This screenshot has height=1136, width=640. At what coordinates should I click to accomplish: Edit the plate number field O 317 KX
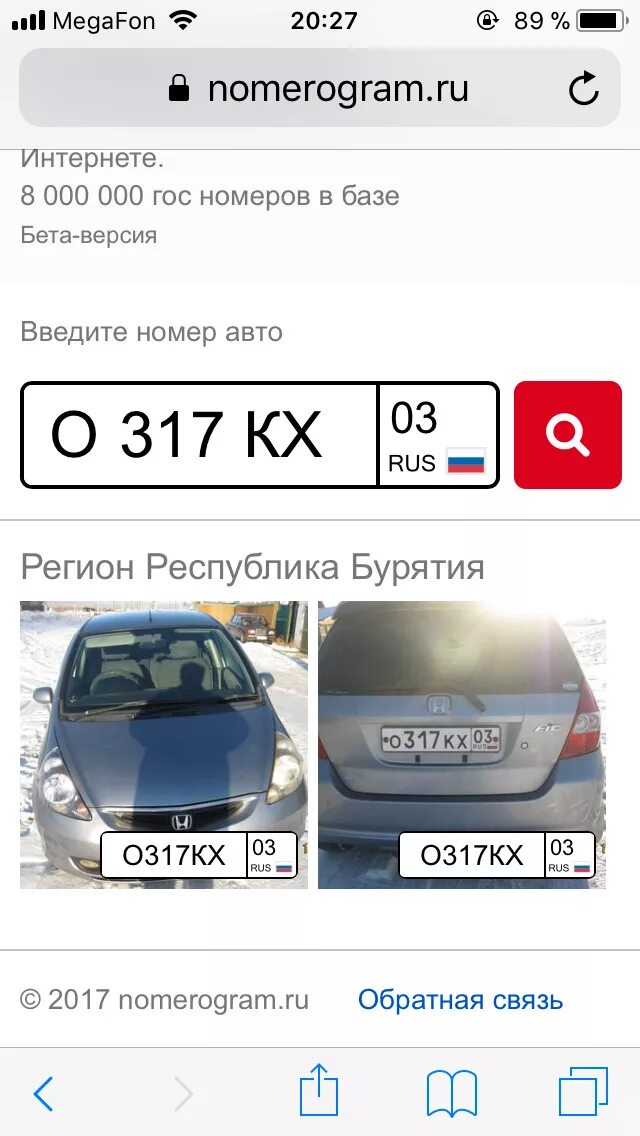[x=199, y=435]
